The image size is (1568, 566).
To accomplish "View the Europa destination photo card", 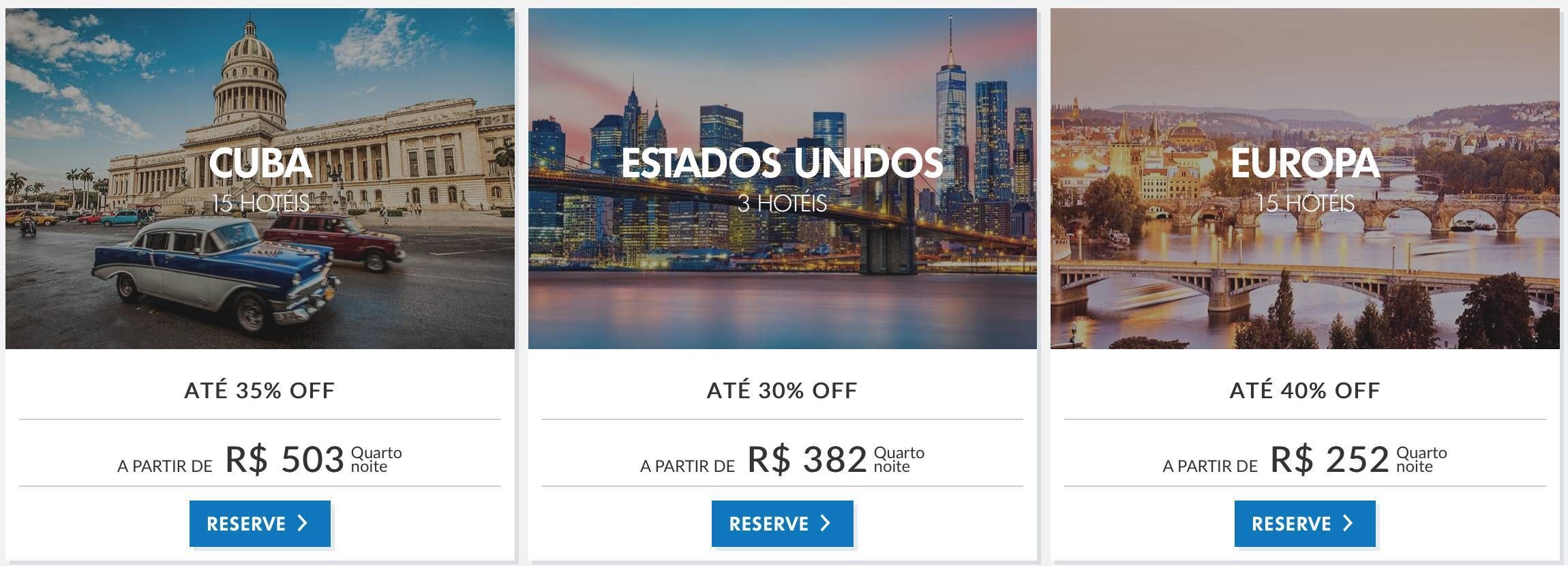I will pos(1304,179).
